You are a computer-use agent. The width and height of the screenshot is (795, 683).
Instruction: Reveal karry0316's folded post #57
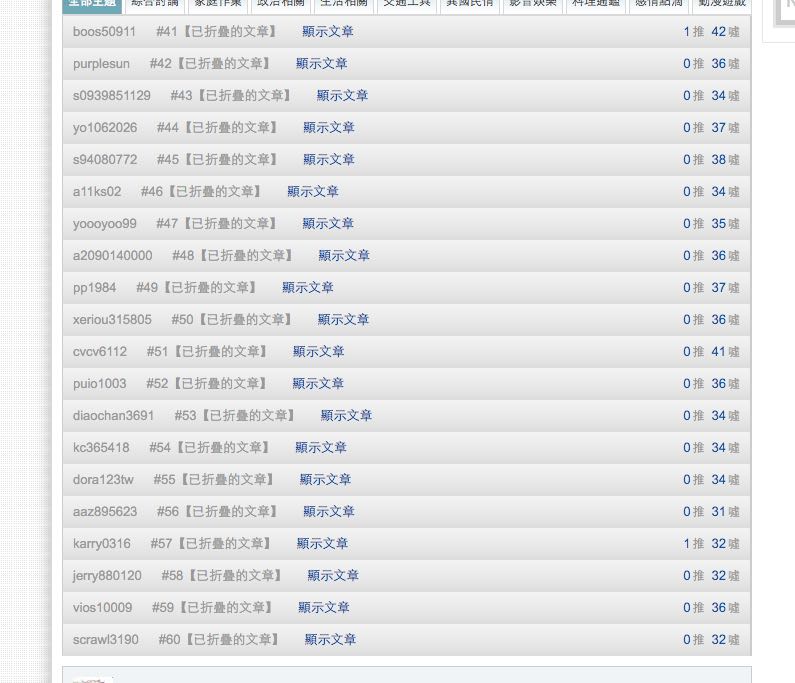tap(322, 543)
